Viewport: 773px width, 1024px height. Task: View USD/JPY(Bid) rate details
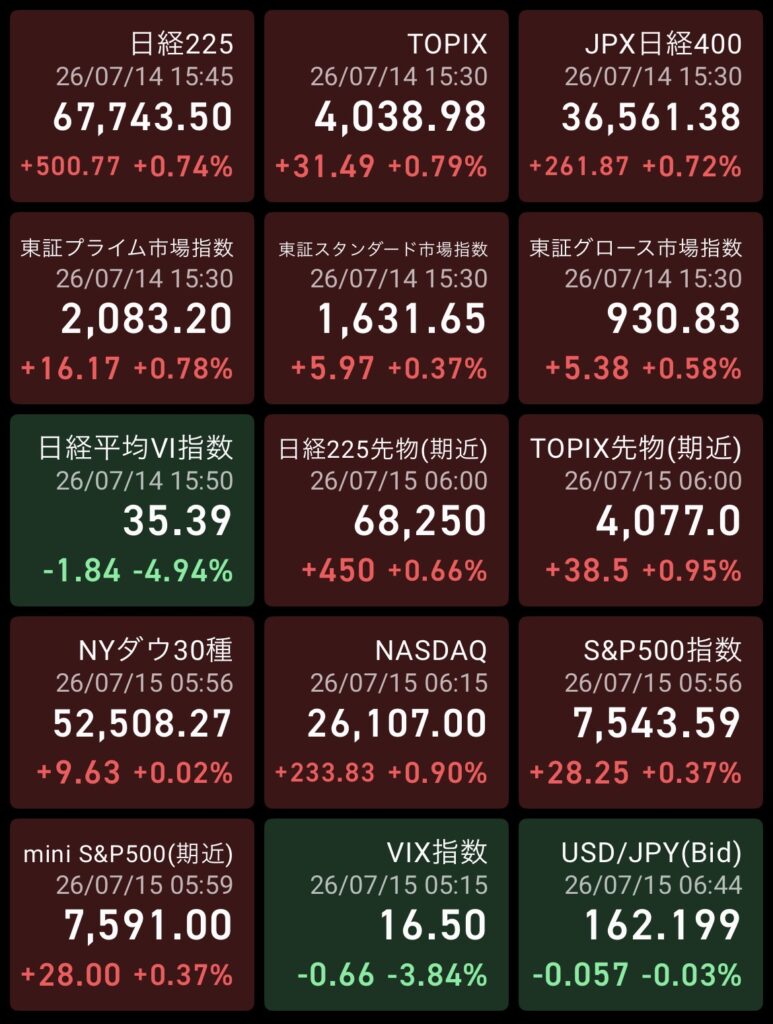(x=640, y=915)
